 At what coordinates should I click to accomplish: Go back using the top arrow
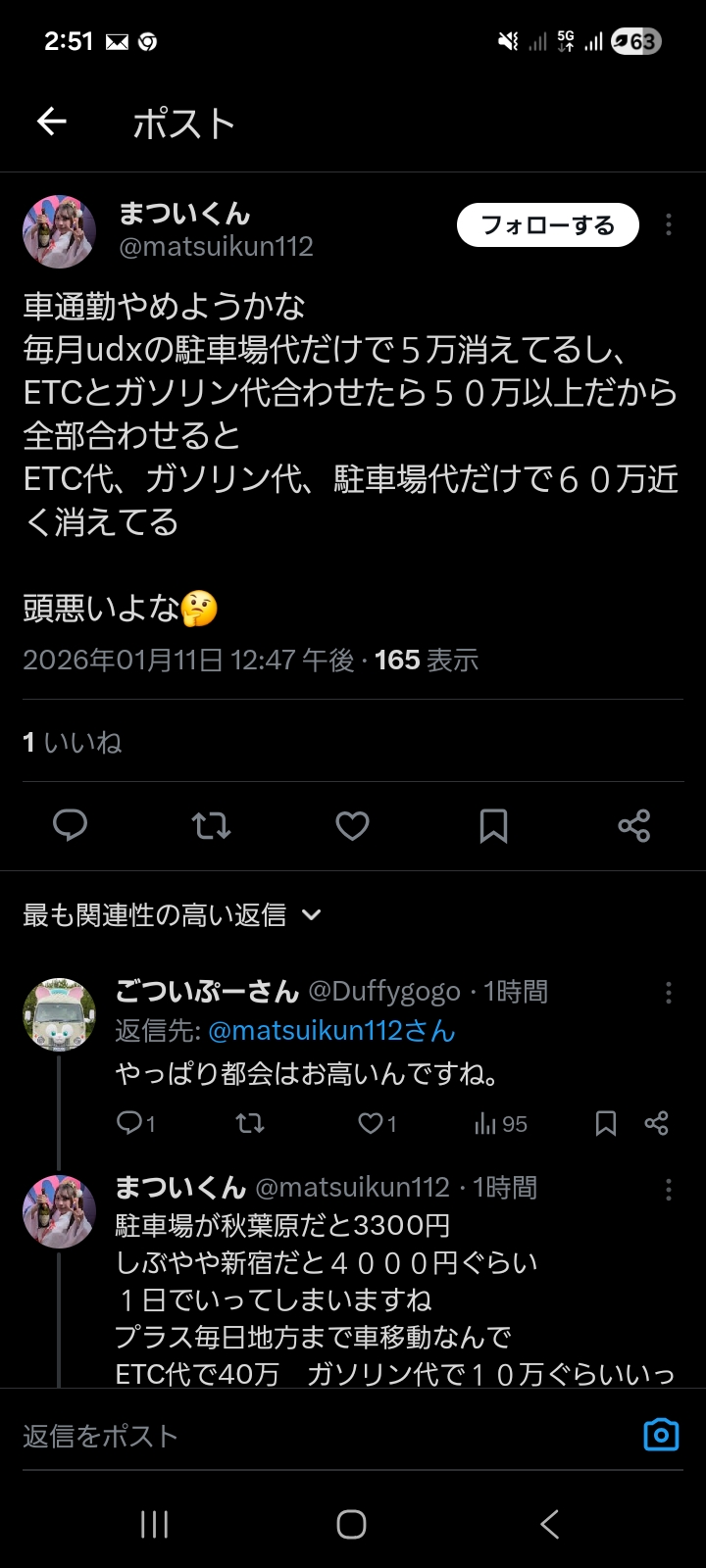51,122
